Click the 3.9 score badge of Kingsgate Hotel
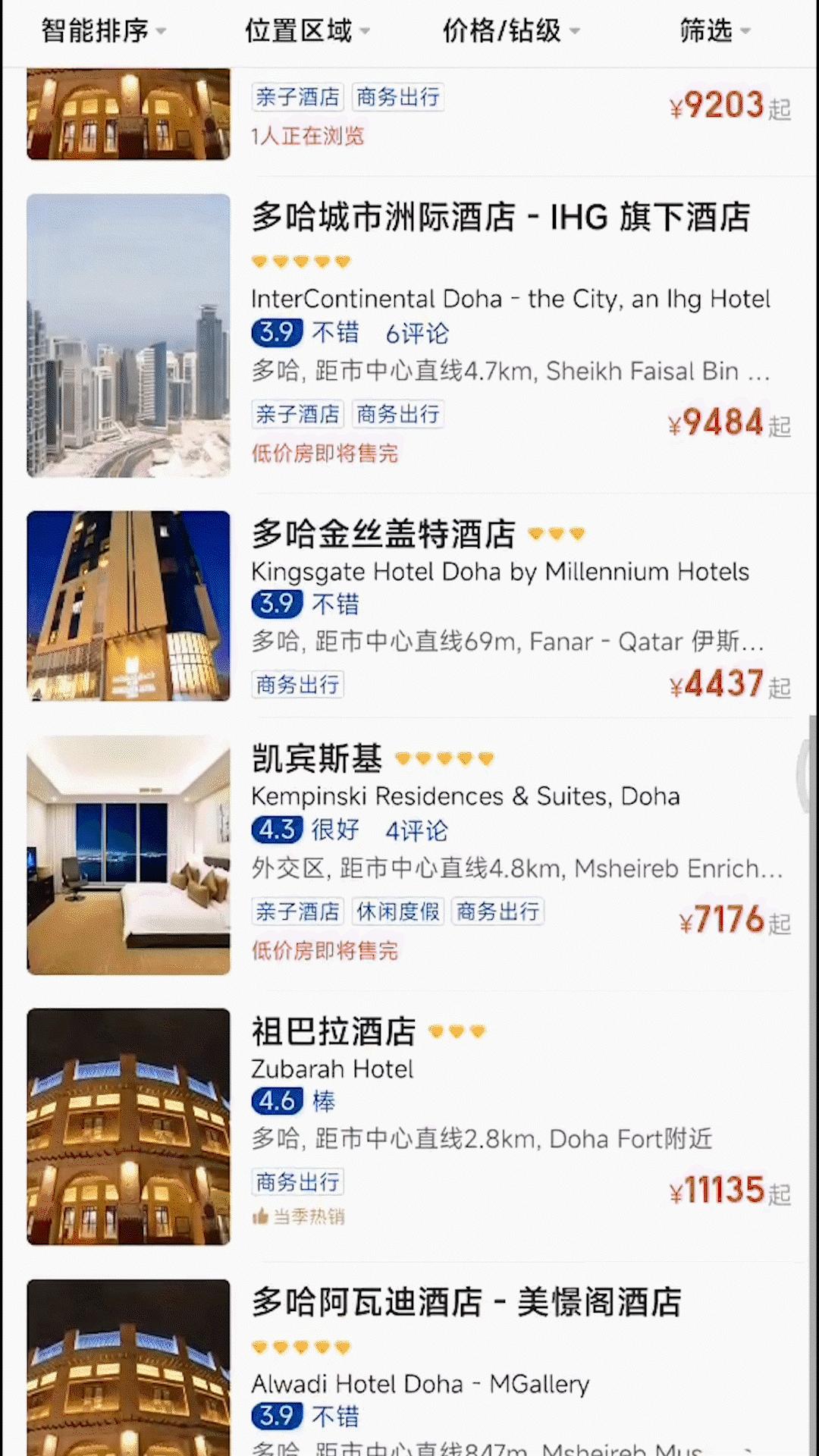The height and width of the screenshot is (1456, 819). [276, 604]
